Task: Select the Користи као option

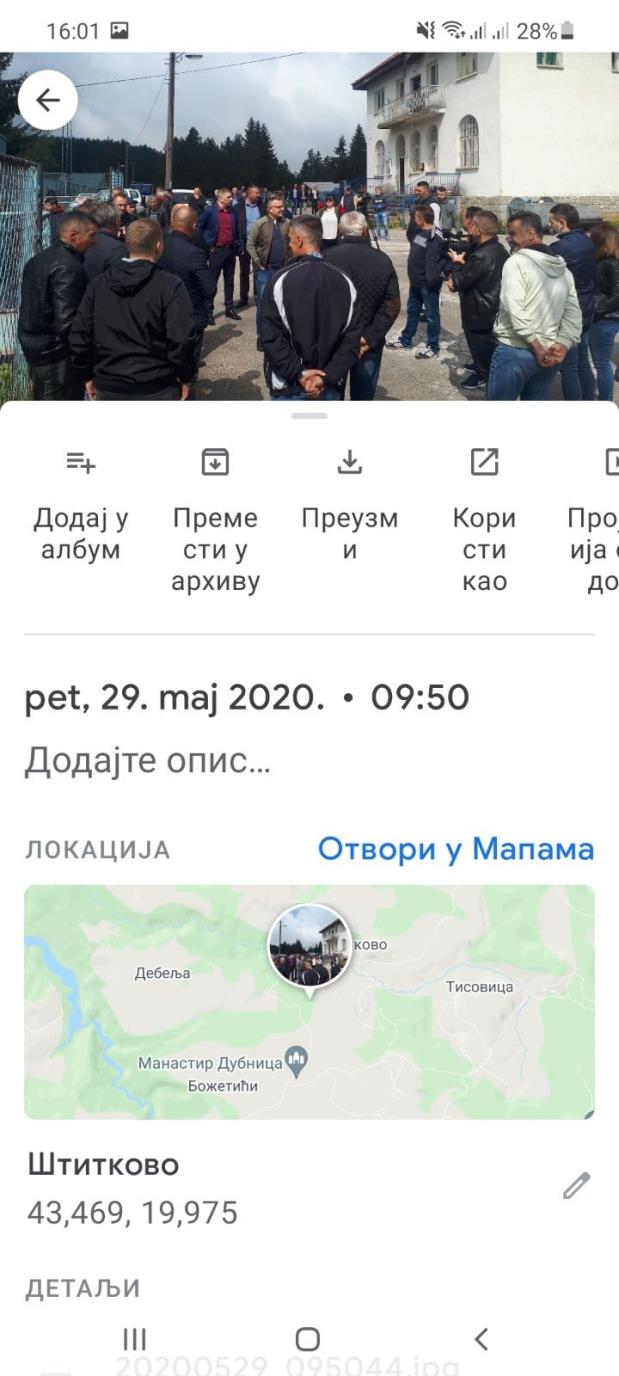Action: (484, 520)
